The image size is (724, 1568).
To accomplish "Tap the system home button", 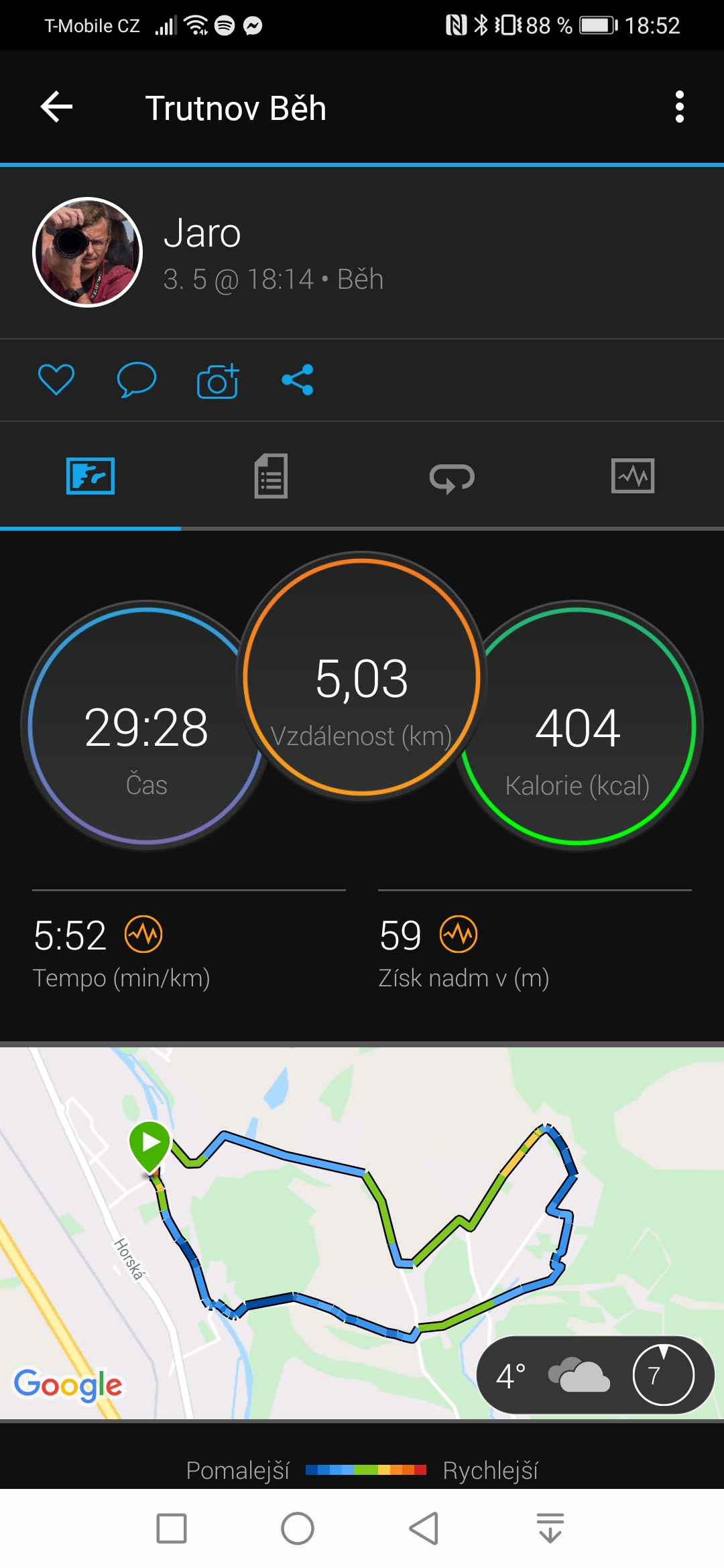I will coord(298,1528).
